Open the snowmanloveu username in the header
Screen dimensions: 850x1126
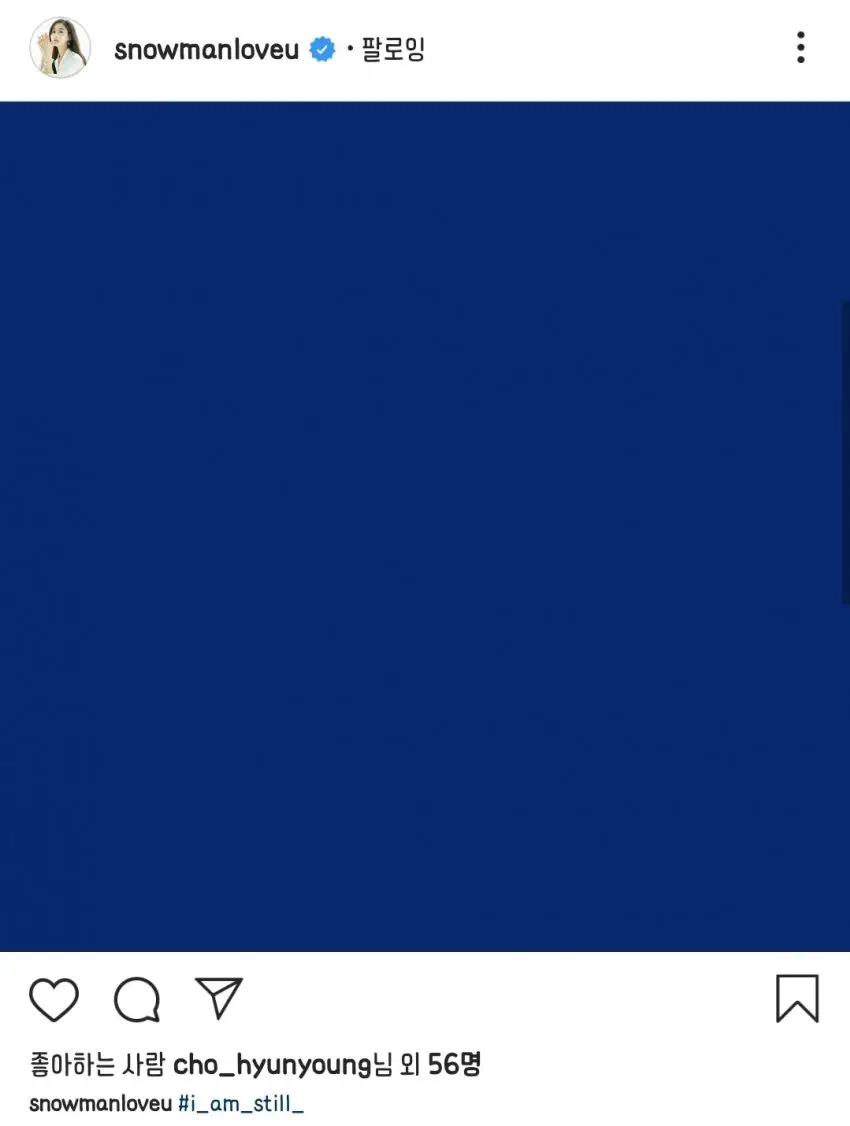coord(207,49)
